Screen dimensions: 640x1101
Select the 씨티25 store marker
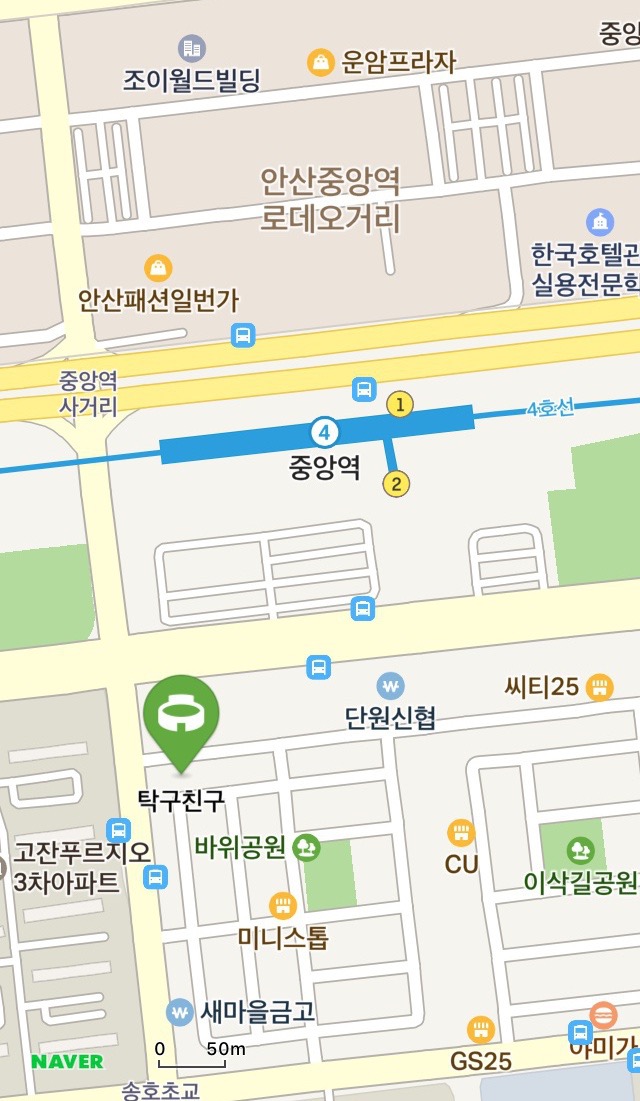[x=599, y=686]
